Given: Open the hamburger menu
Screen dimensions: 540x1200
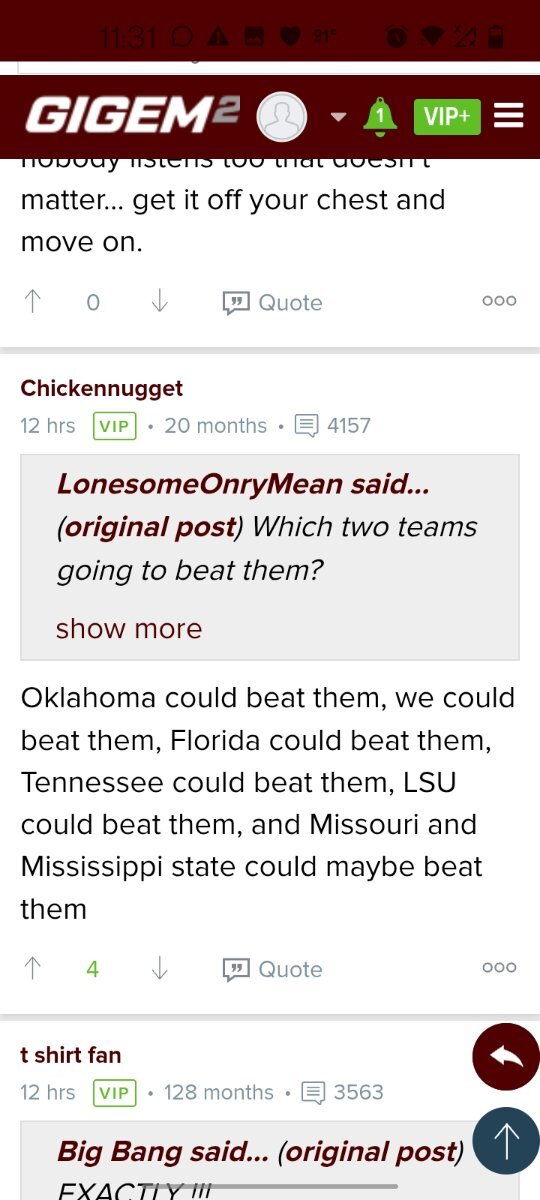Looking at the screenshot, I should tap(509, 117).
